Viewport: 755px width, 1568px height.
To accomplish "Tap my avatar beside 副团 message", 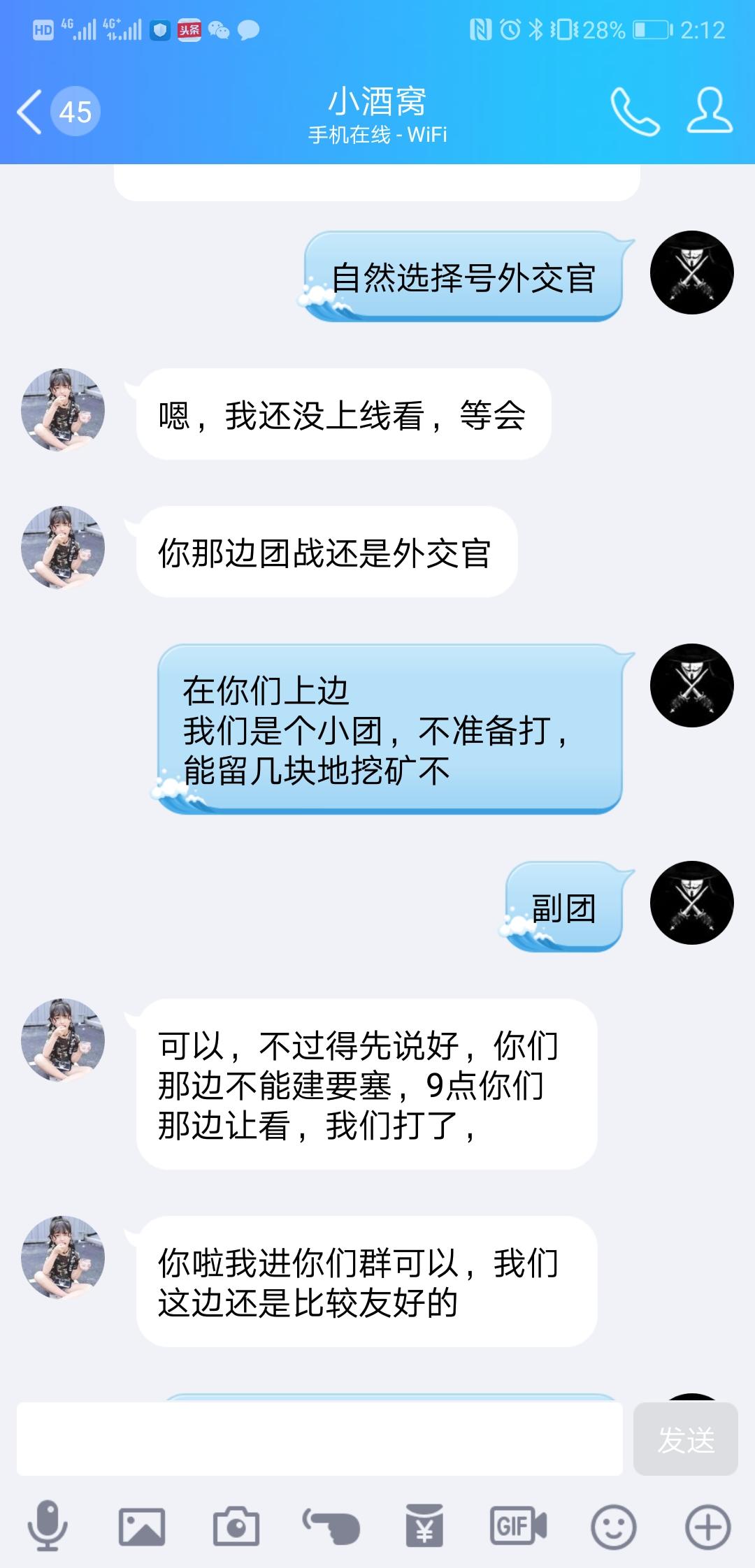I will click(692, 903).
